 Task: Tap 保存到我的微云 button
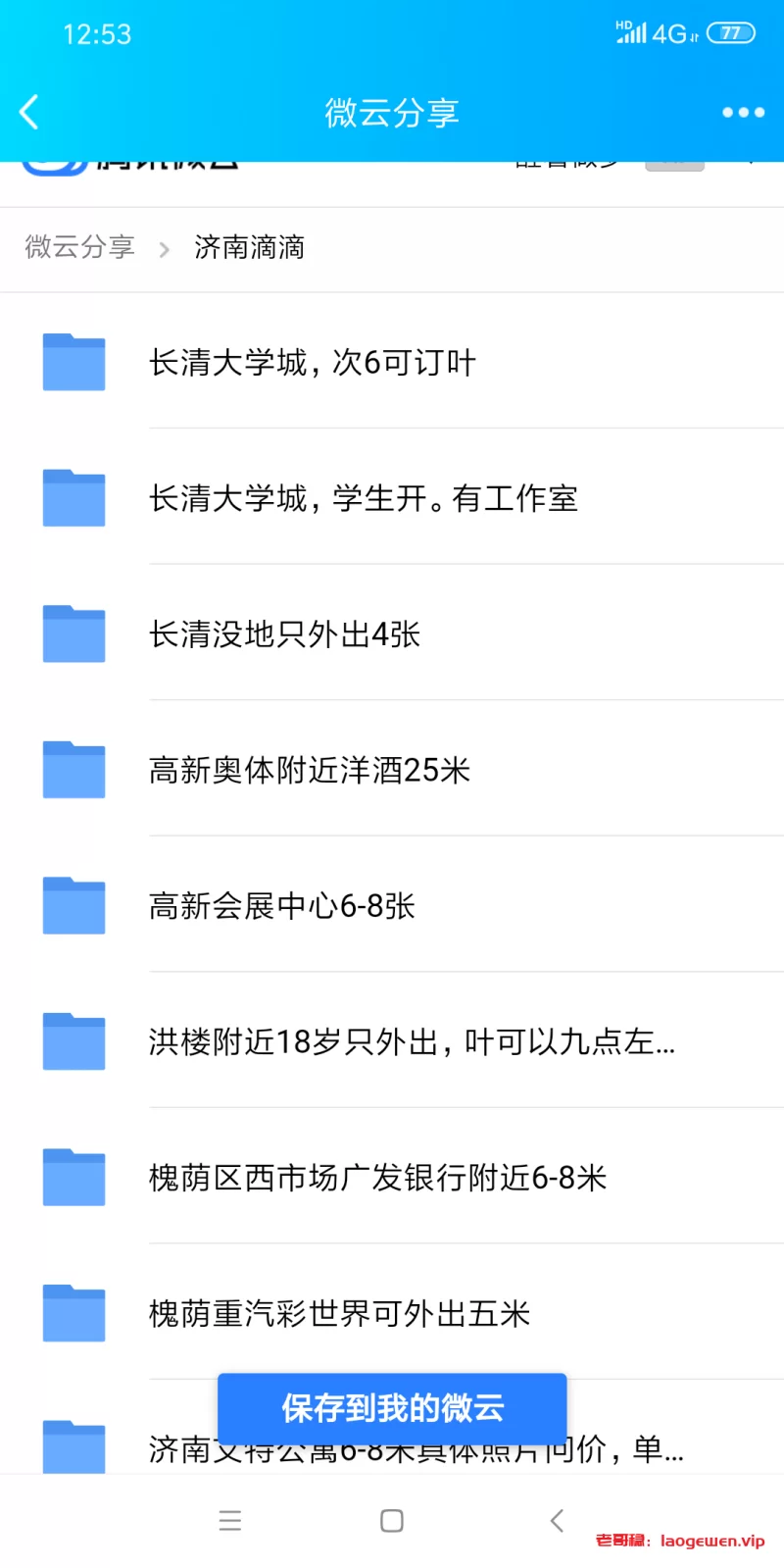coord(392,1407)
